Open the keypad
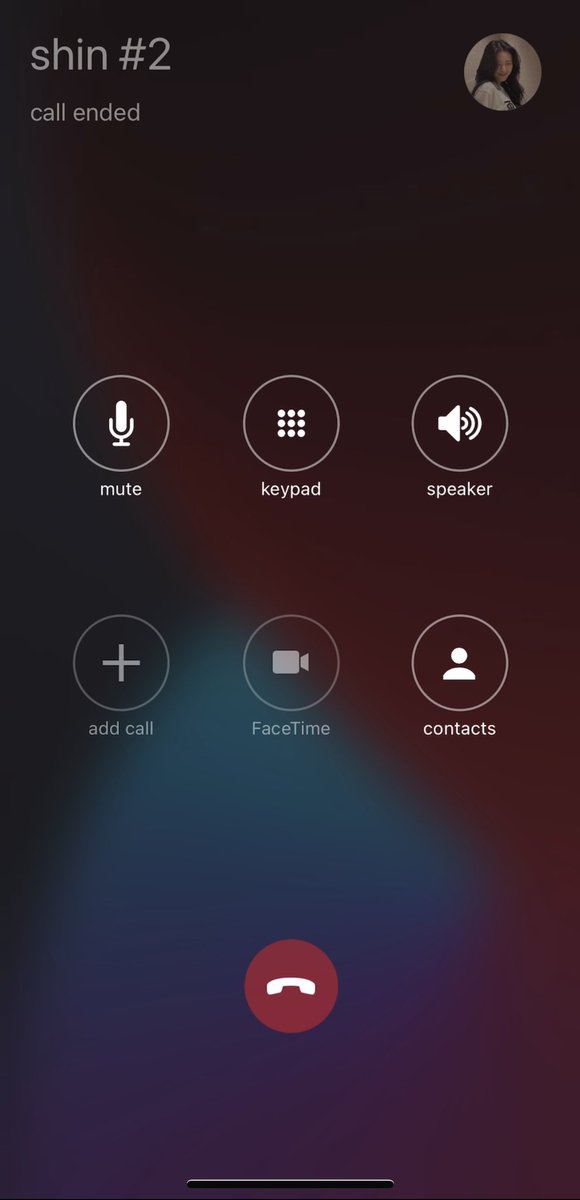This screenshot has height=1200, width=580. [291, 423]
